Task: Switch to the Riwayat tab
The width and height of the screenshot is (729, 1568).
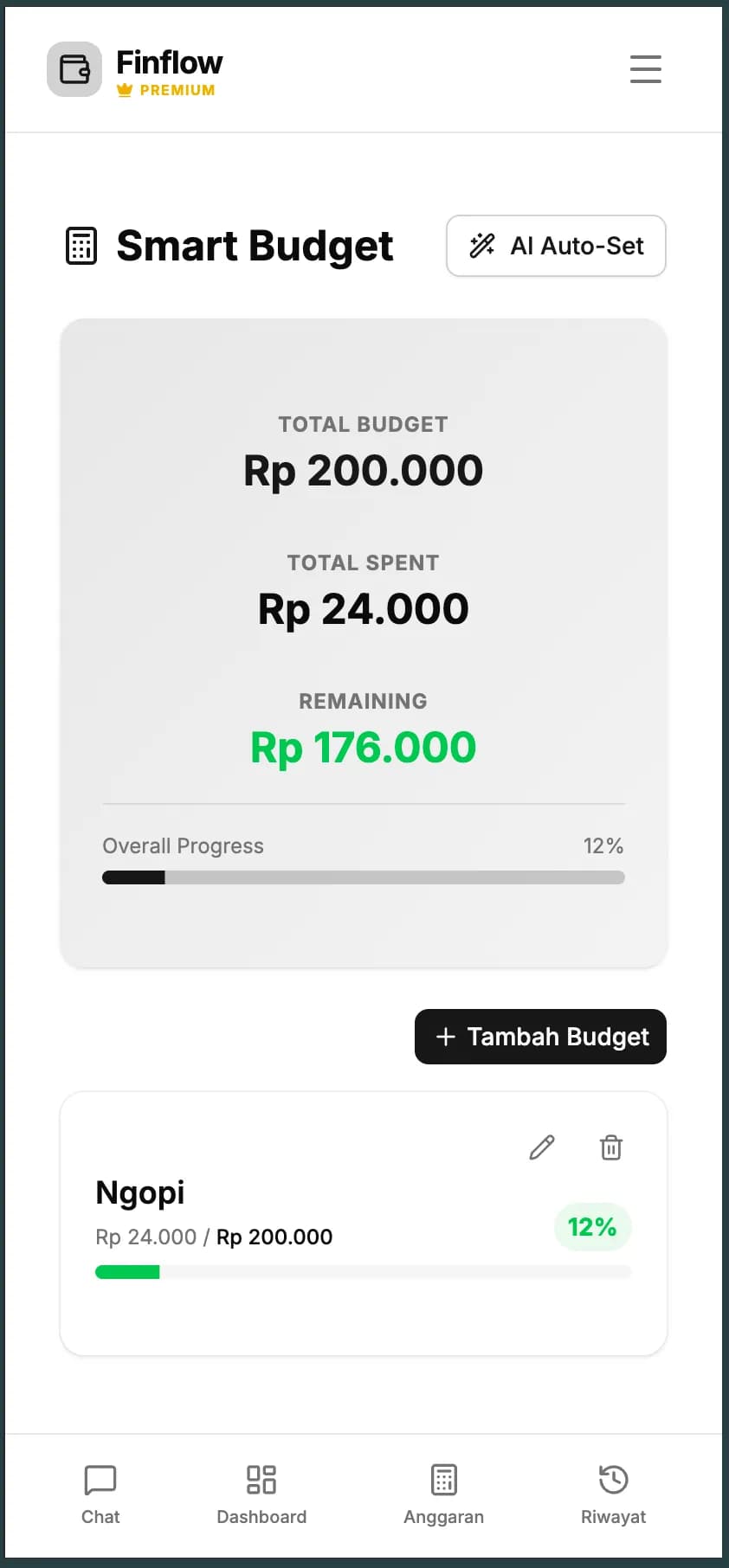Action: coord(613,1493)
